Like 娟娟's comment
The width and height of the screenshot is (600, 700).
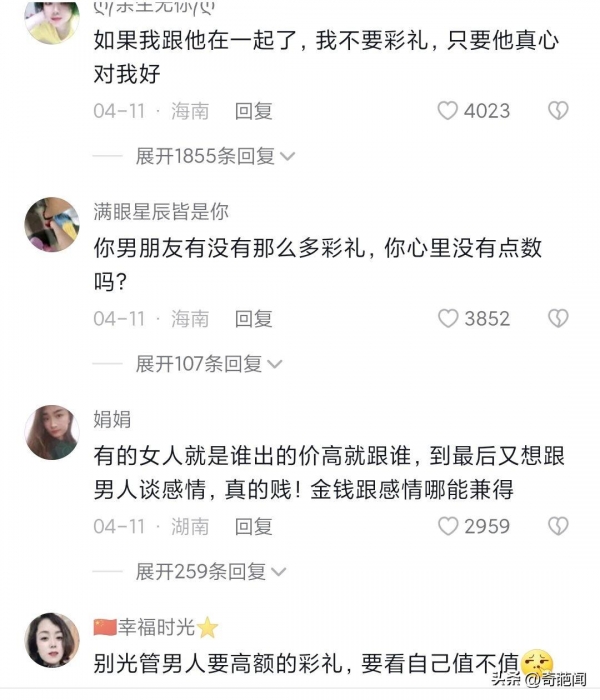[x=448, y=526]
